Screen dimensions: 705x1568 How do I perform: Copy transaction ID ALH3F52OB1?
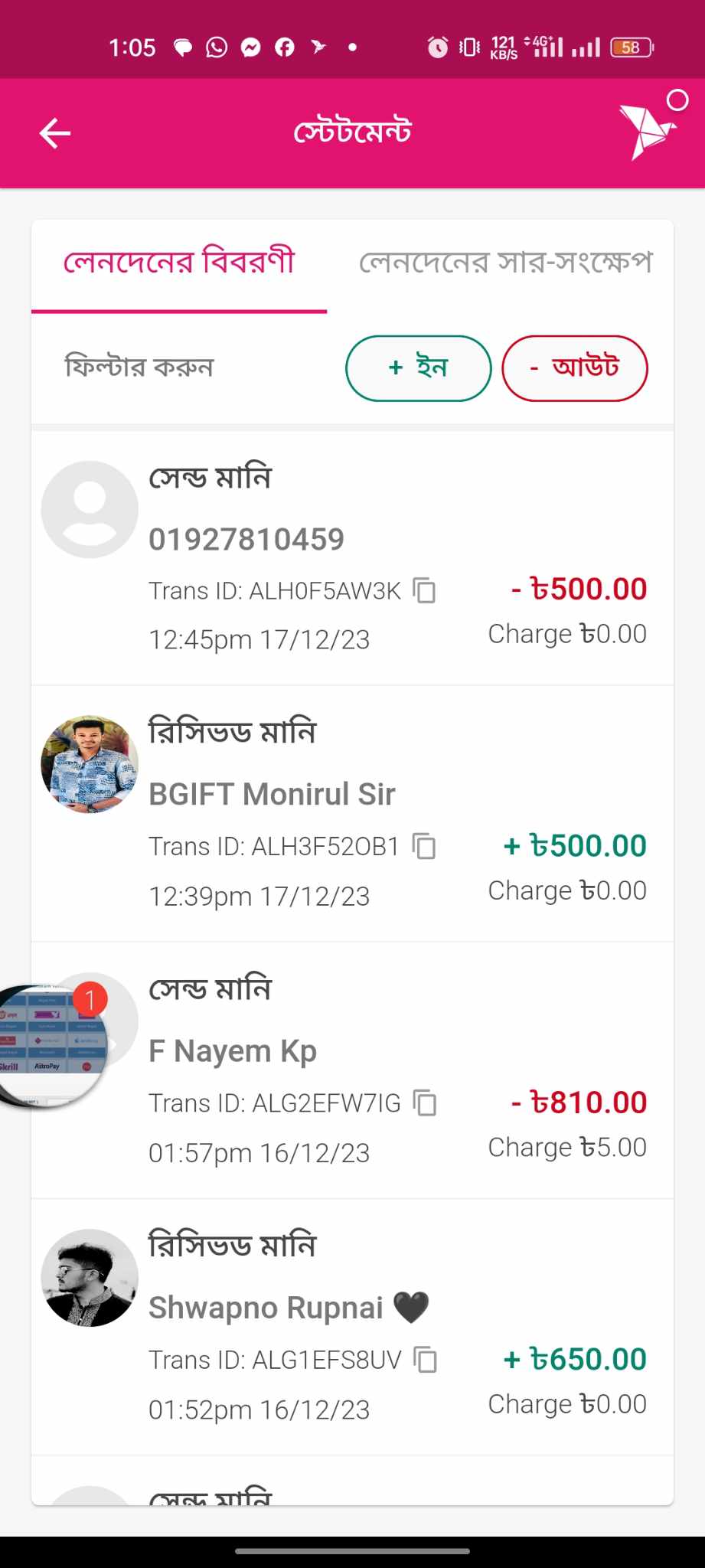click(x=424, y=847)
